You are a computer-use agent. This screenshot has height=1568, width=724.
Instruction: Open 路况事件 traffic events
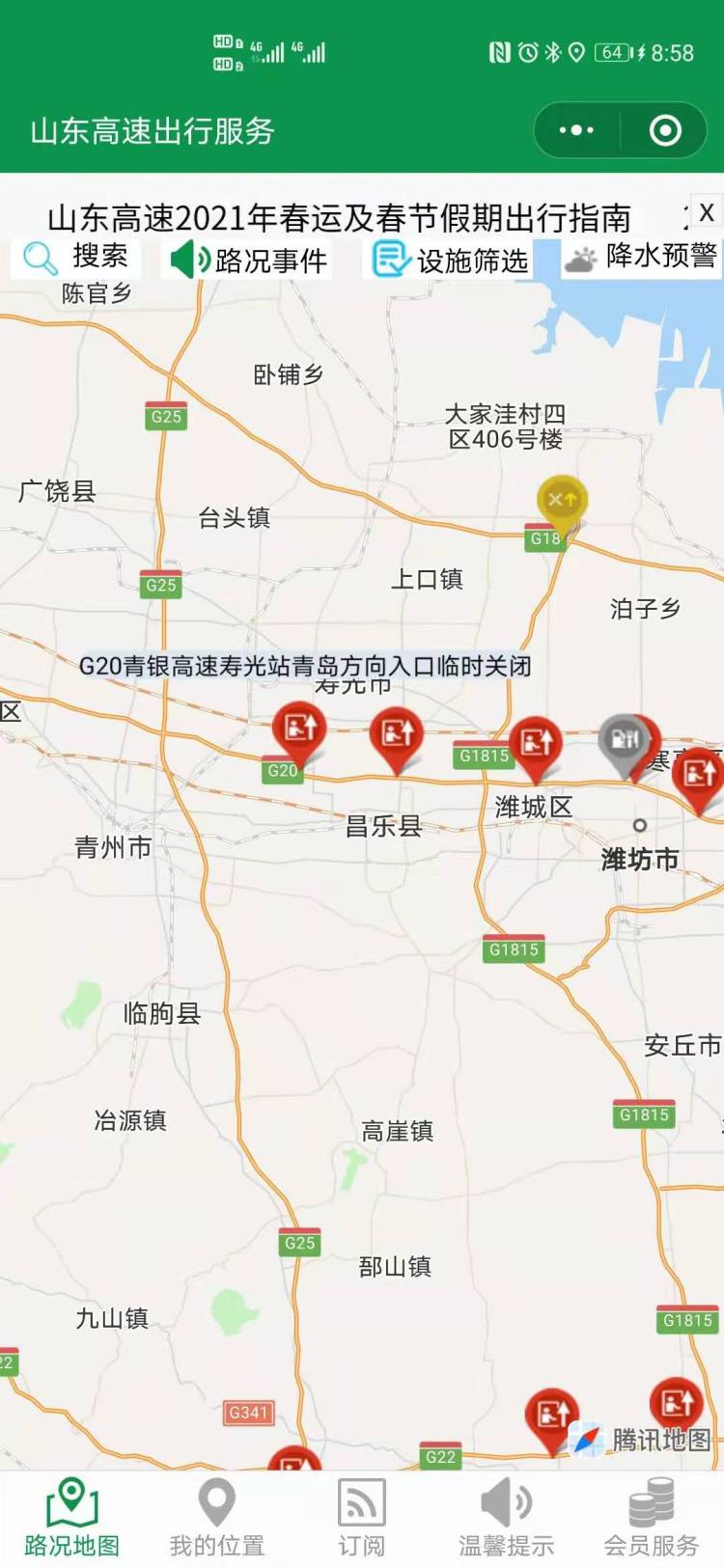[247, 260]
